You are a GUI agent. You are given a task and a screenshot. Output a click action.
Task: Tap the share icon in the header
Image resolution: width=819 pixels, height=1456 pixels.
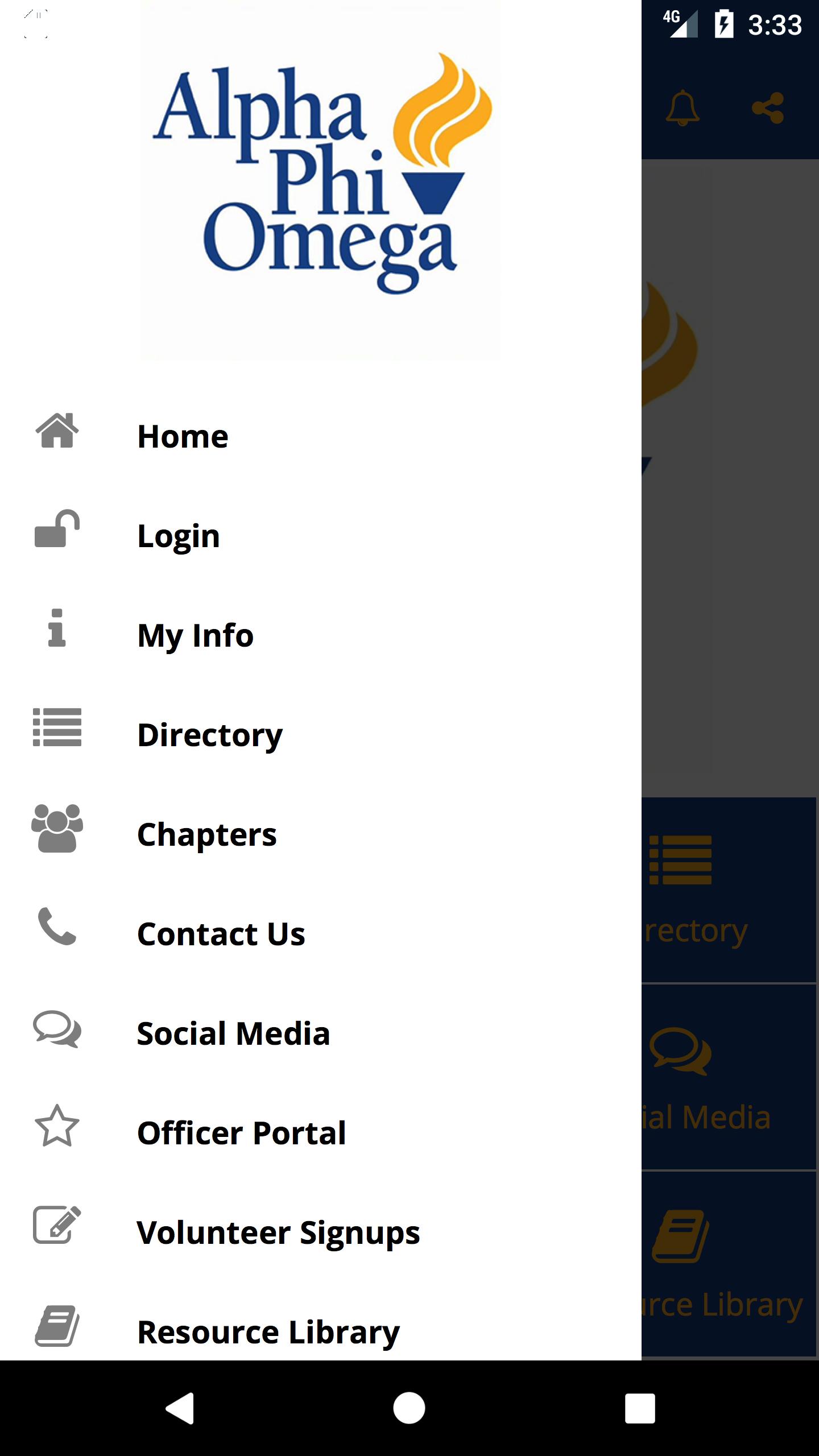tap(767, 108)
